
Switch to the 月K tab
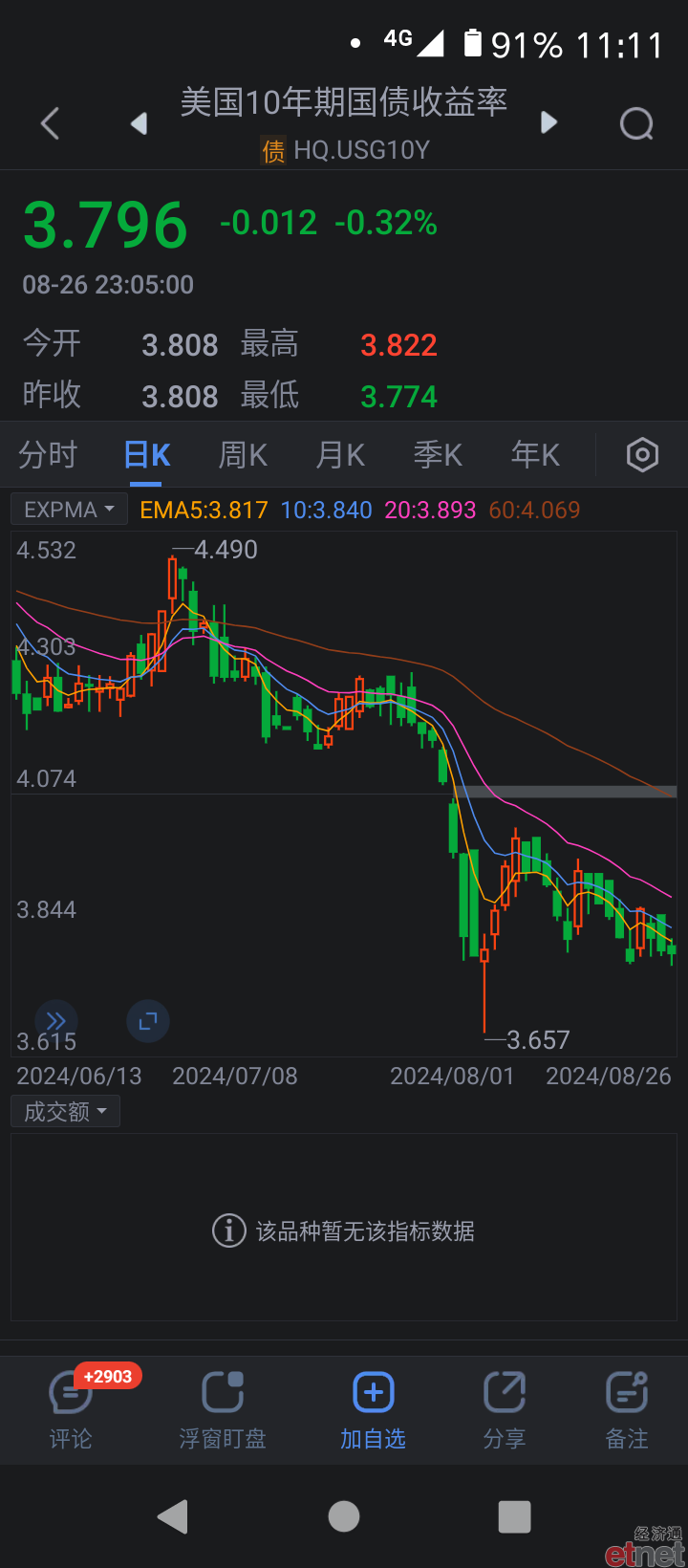340,455
